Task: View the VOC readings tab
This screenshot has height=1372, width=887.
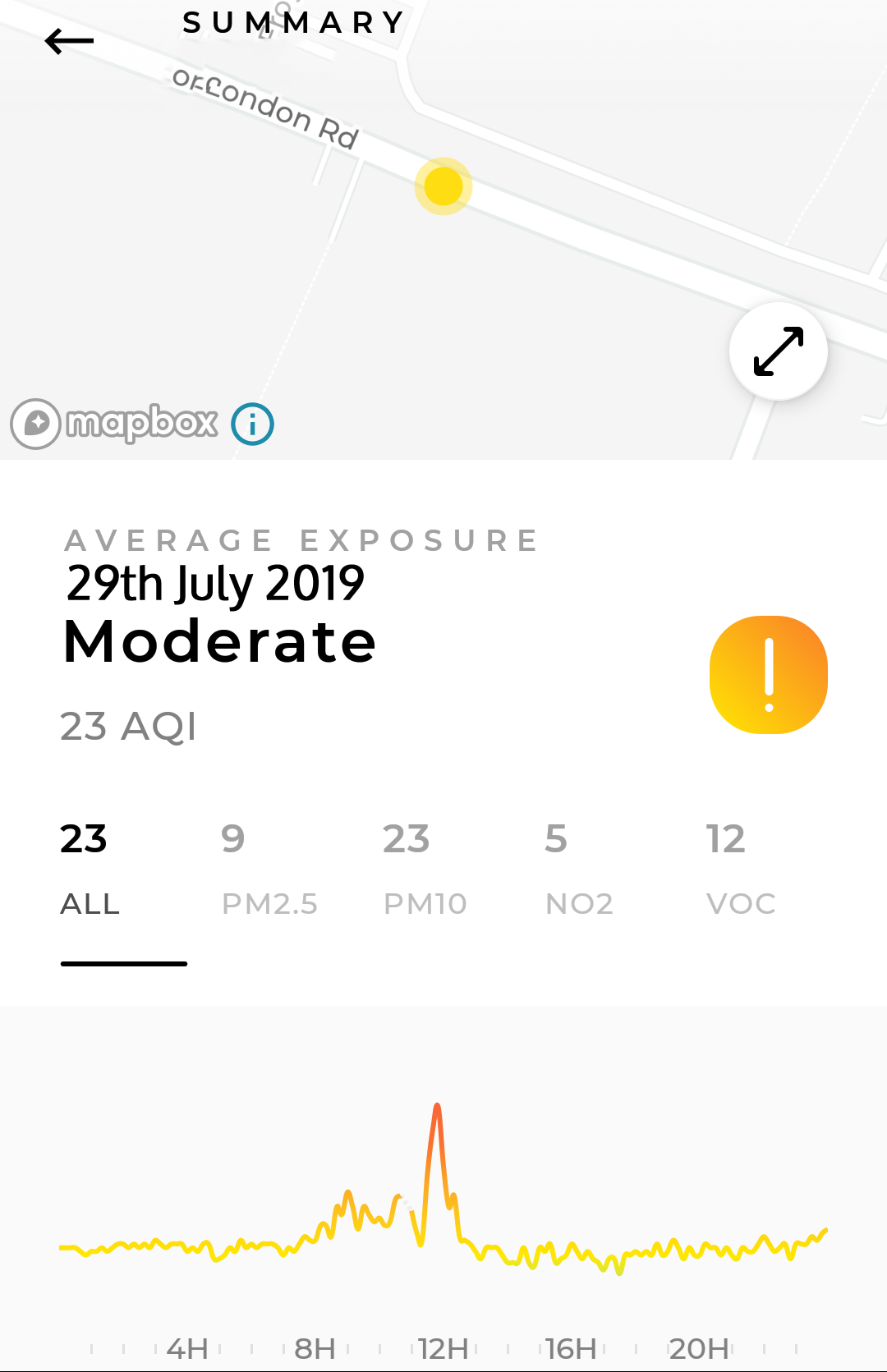Action: pyautogui.click(x=740, y=870)
